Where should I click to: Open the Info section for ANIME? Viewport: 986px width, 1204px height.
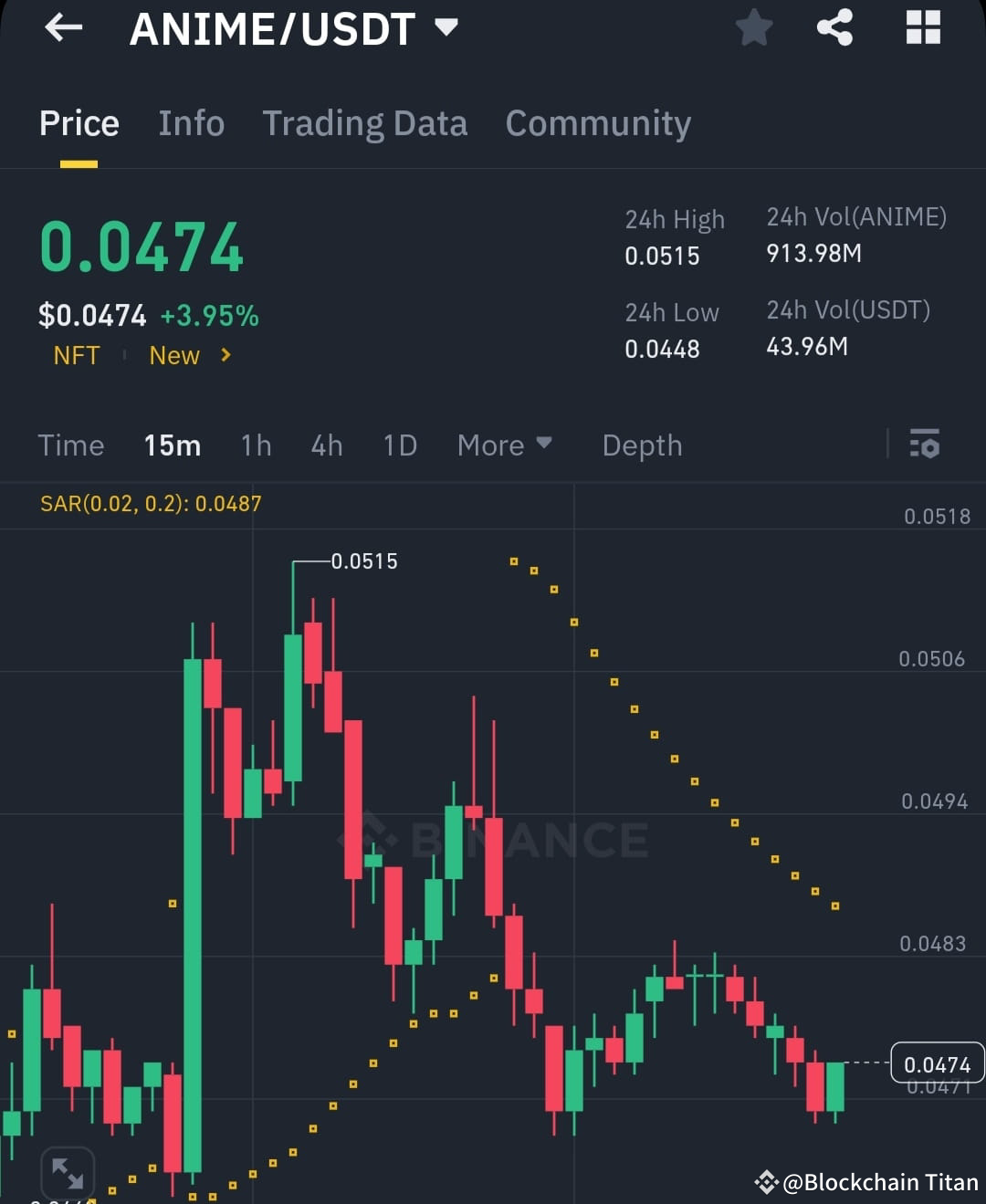191,122
